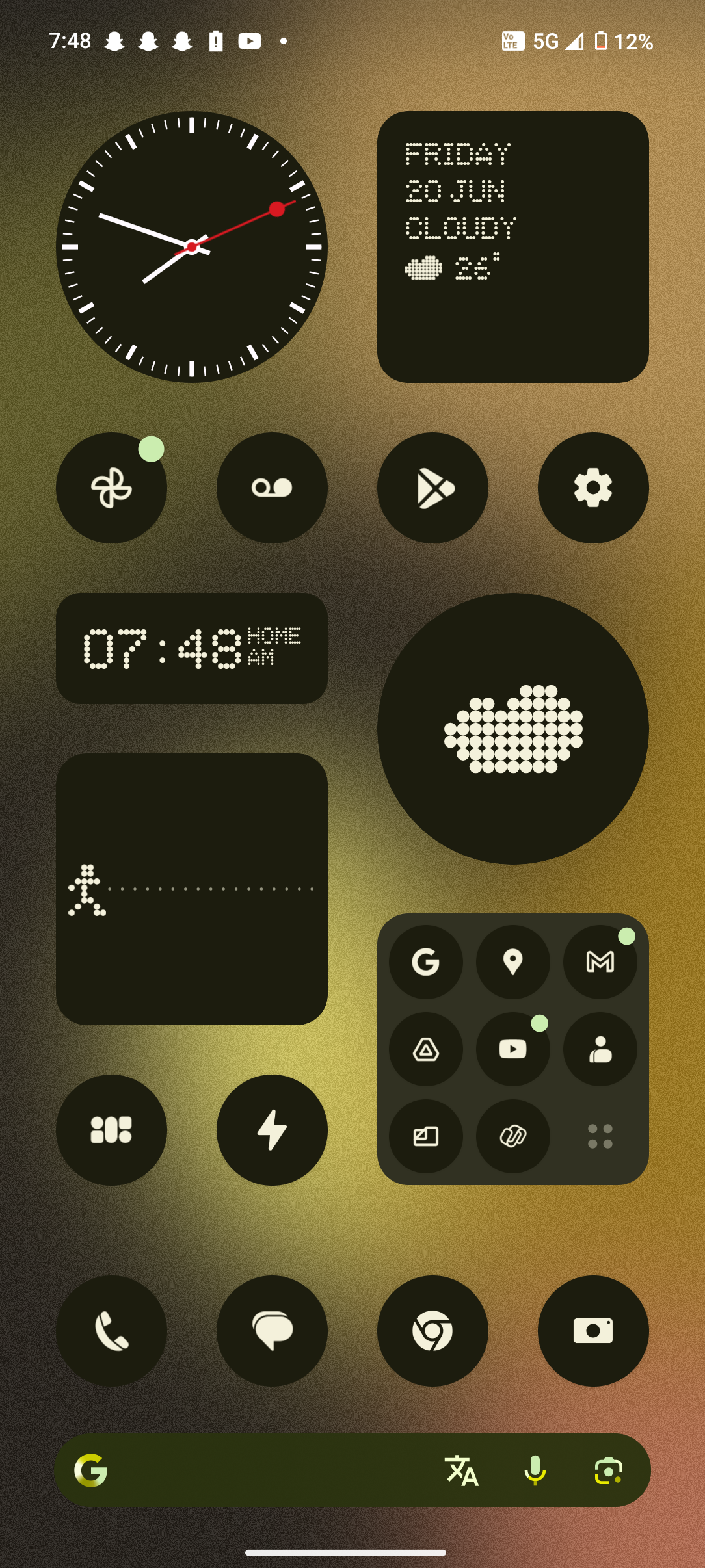Open the Settings gear app
Screen dimensions: 705x1568
click(x=593, y=488)
